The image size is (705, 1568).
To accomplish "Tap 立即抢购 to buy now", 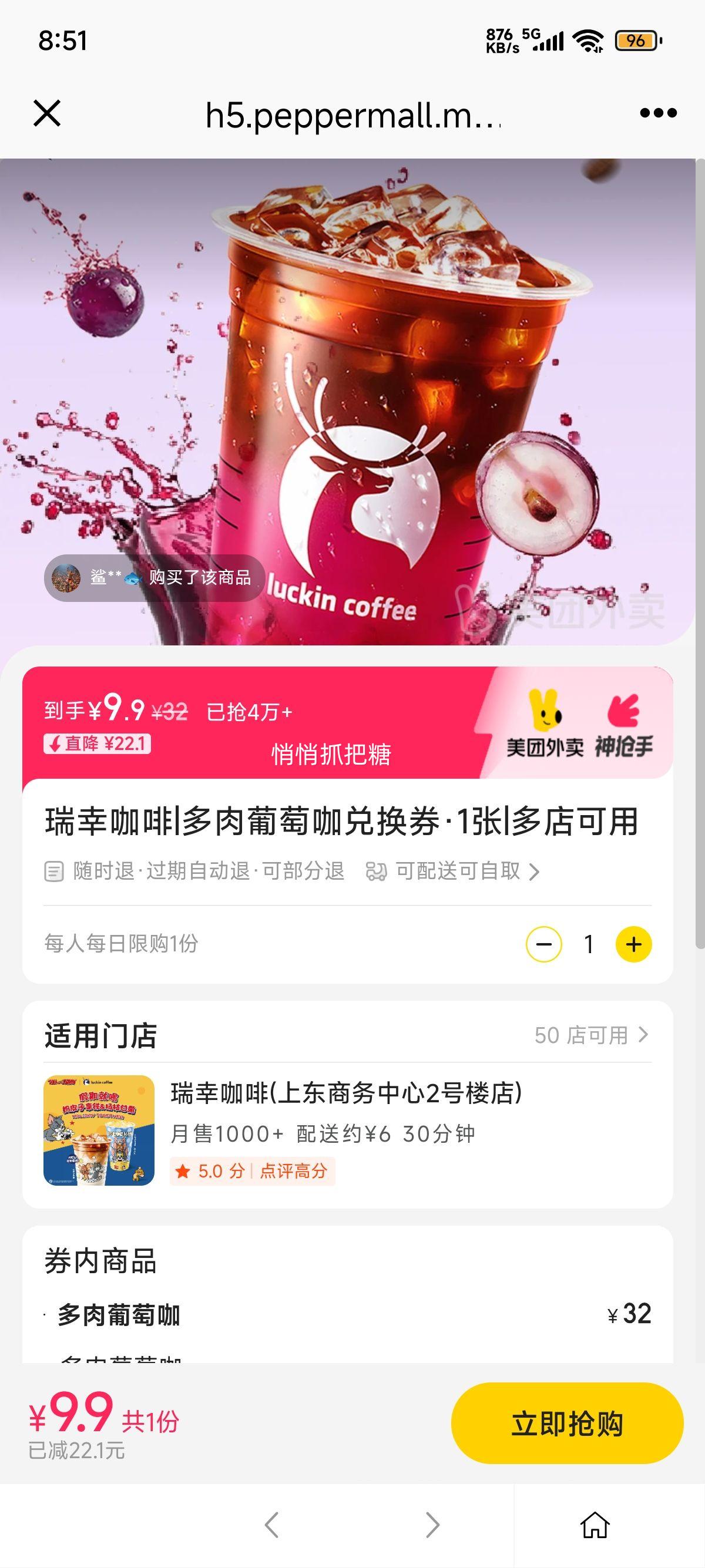I will click(567, 1424).
